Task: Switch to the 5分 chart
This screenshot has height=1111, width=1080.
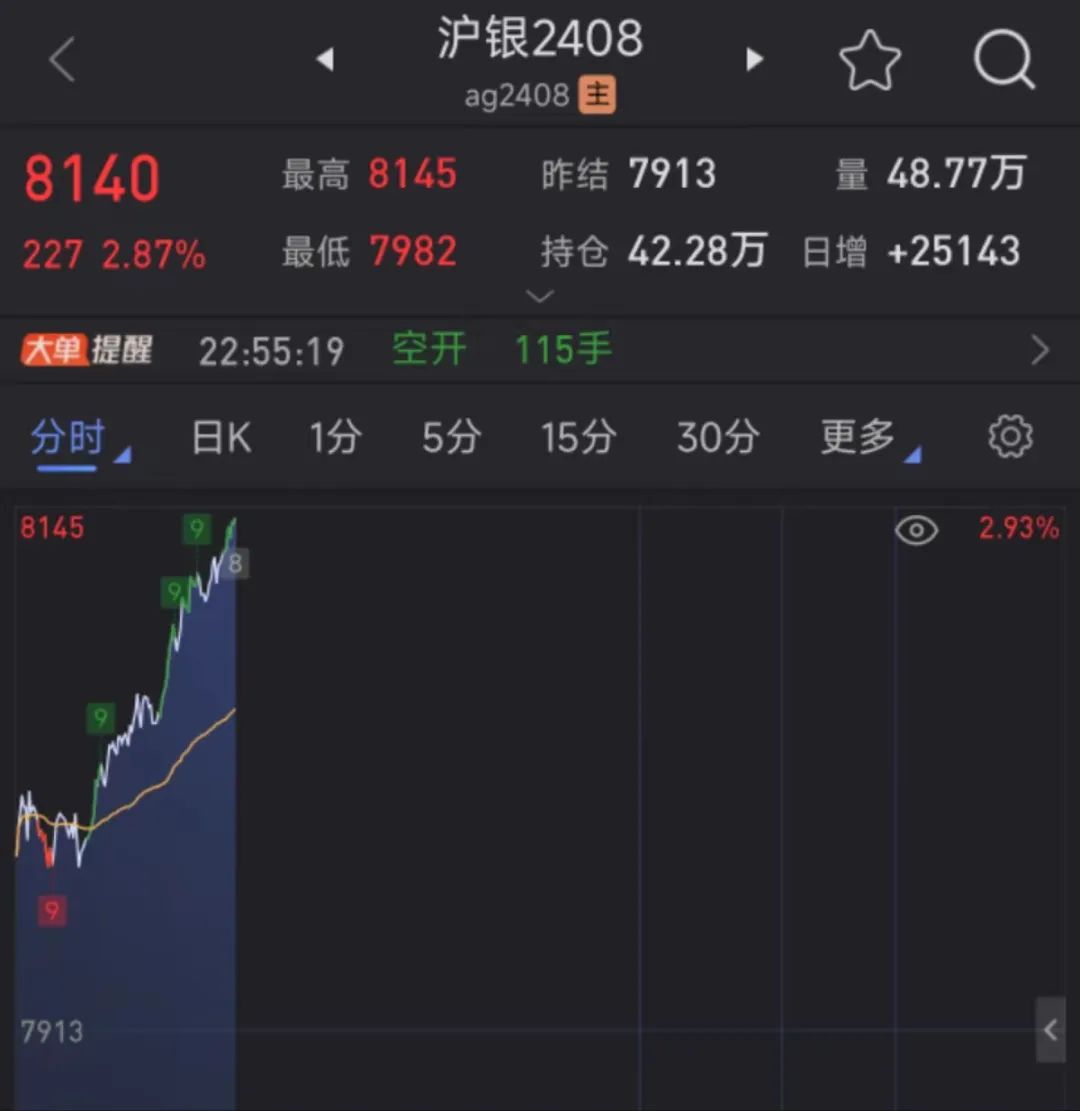Action: (x=451, y=438)
